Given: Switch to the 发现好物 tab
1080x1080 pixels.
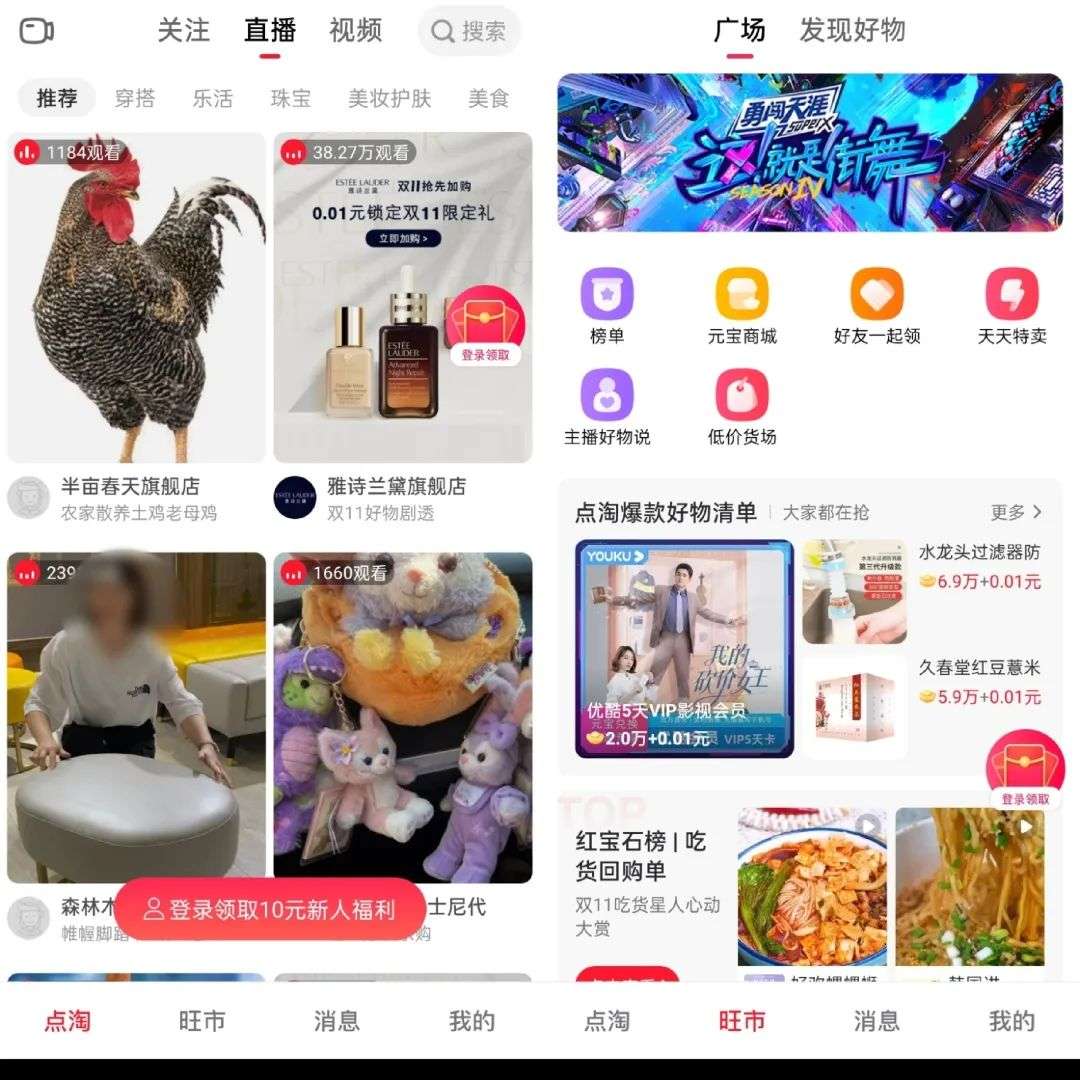Looking at the screenshot, I should click(852, 31).
